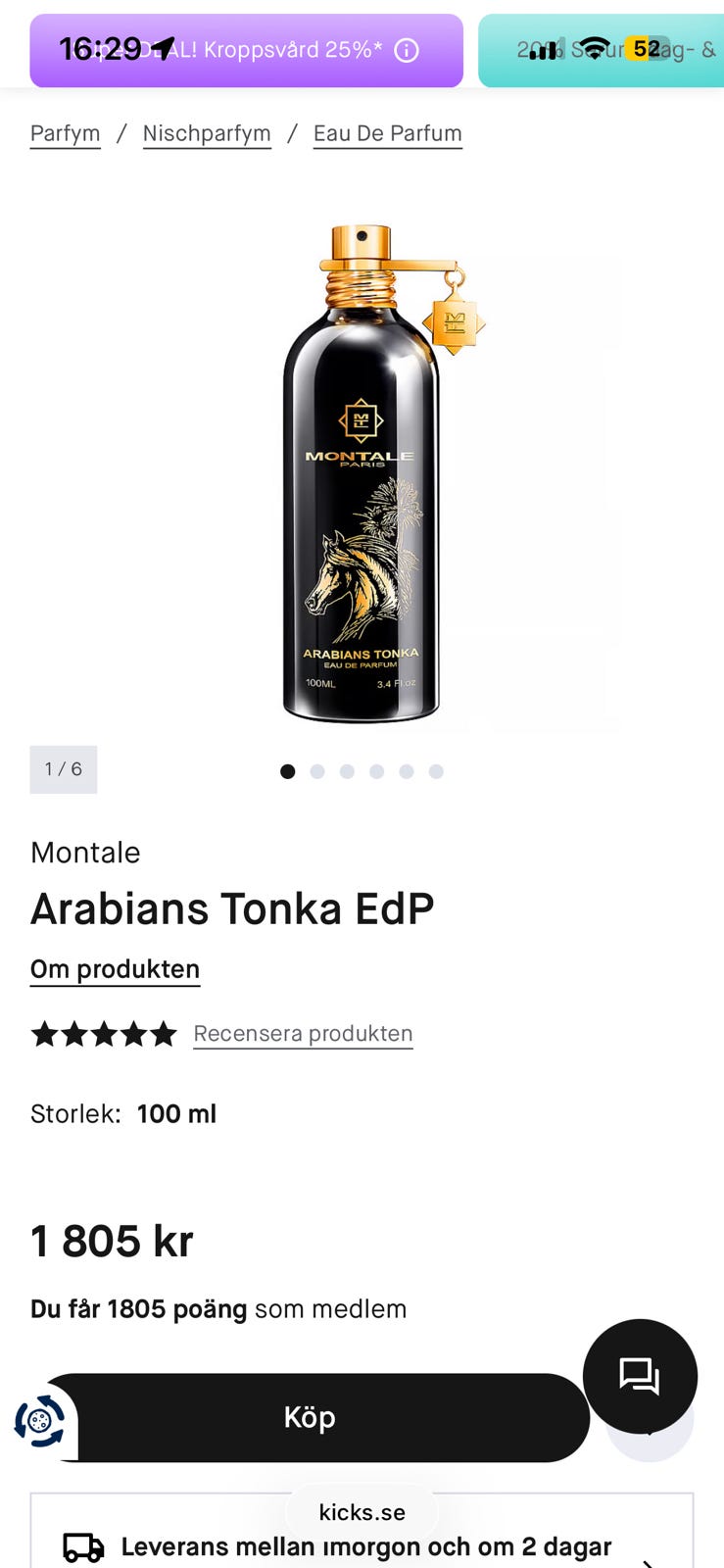
Task: Go to Nischparfym category
Action: pos(207,133)
